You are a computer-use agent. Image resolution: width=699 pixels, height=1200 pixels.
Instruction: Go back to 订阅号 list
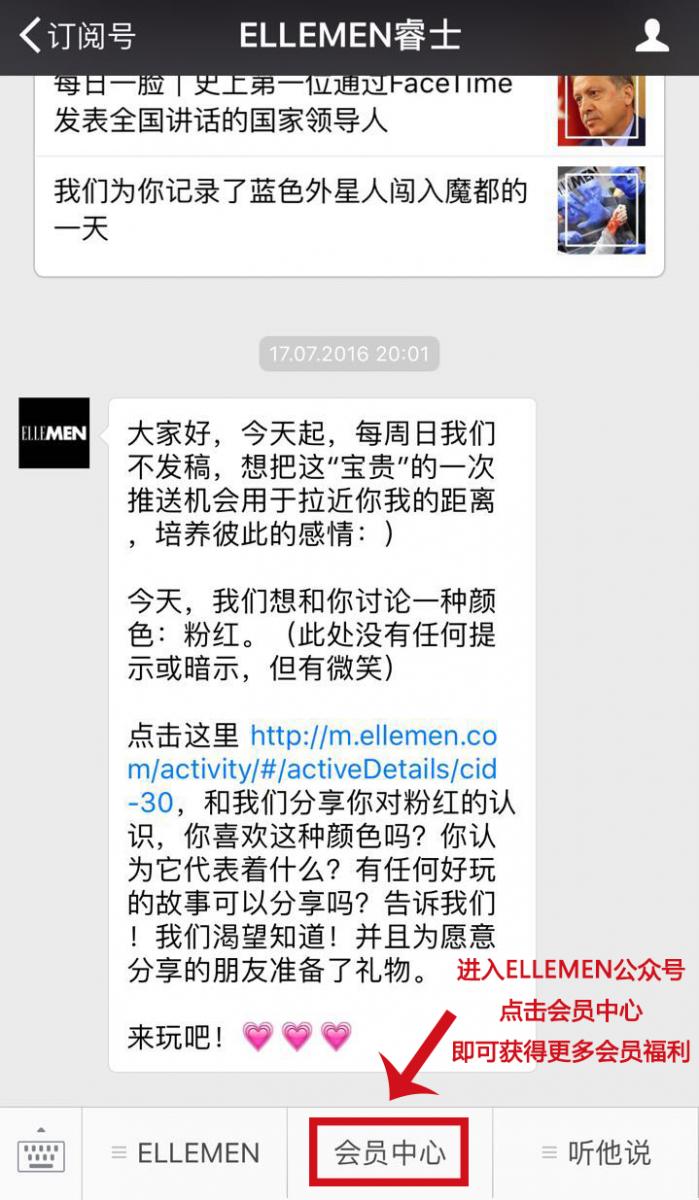click(x=76, y=36)
